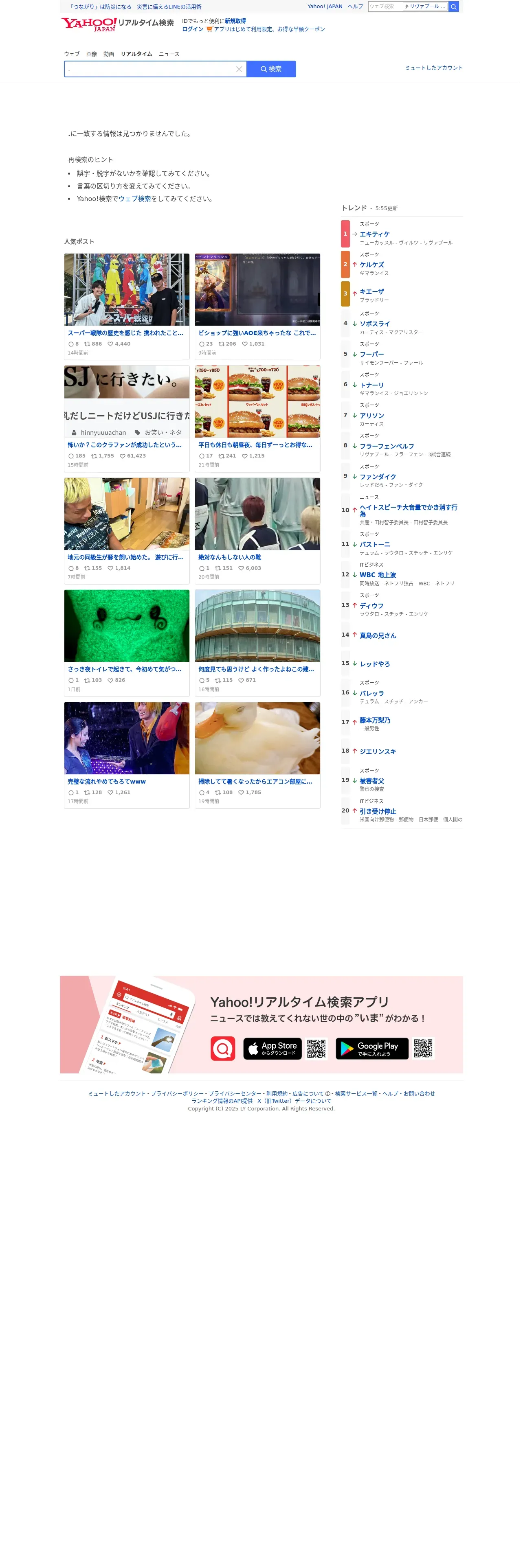The image size is (523, 1568).
Task: Follow the ウェブ検索 link in search hints
Action: coord(135,199)
